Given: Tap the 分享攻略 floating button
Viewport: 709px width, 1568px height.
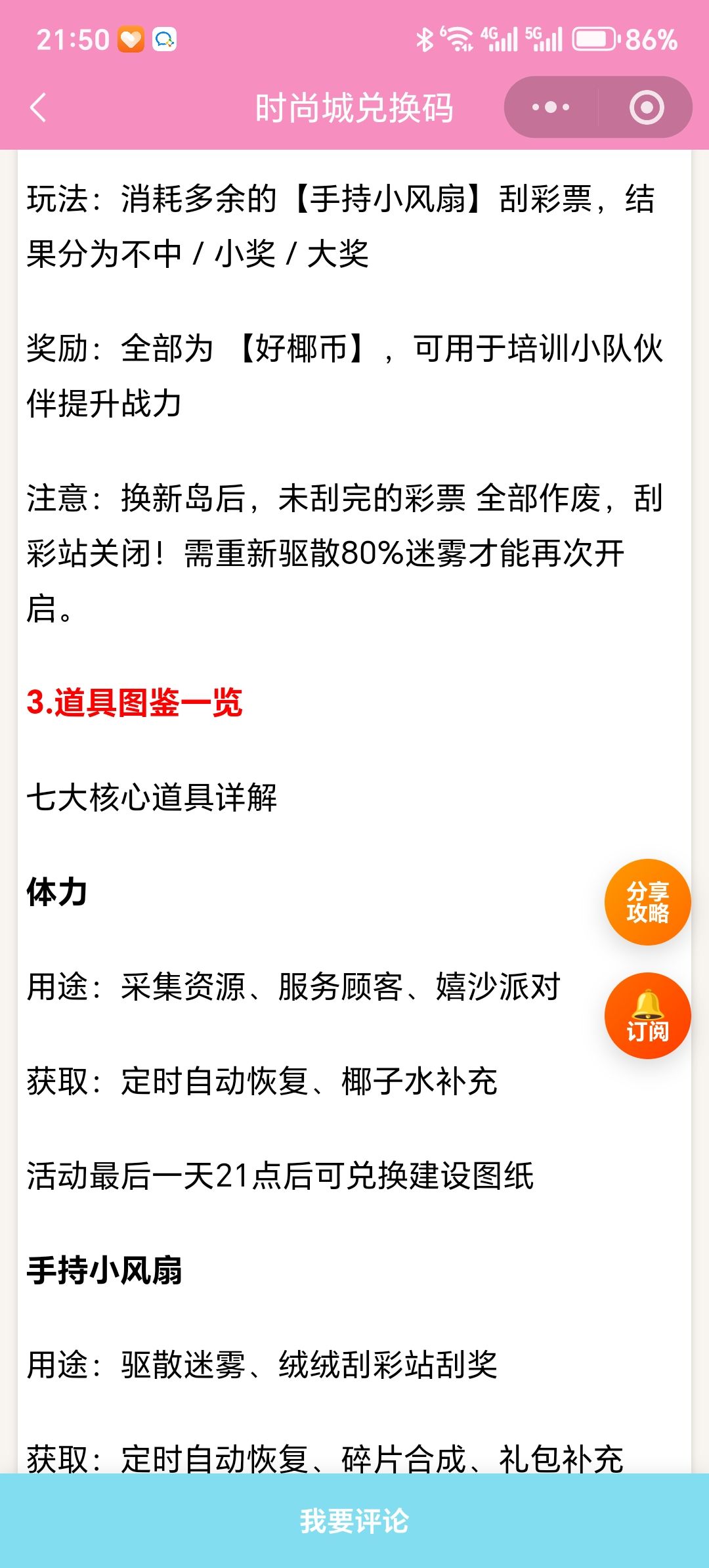Looking at the screenshot, I should [647, 902].
